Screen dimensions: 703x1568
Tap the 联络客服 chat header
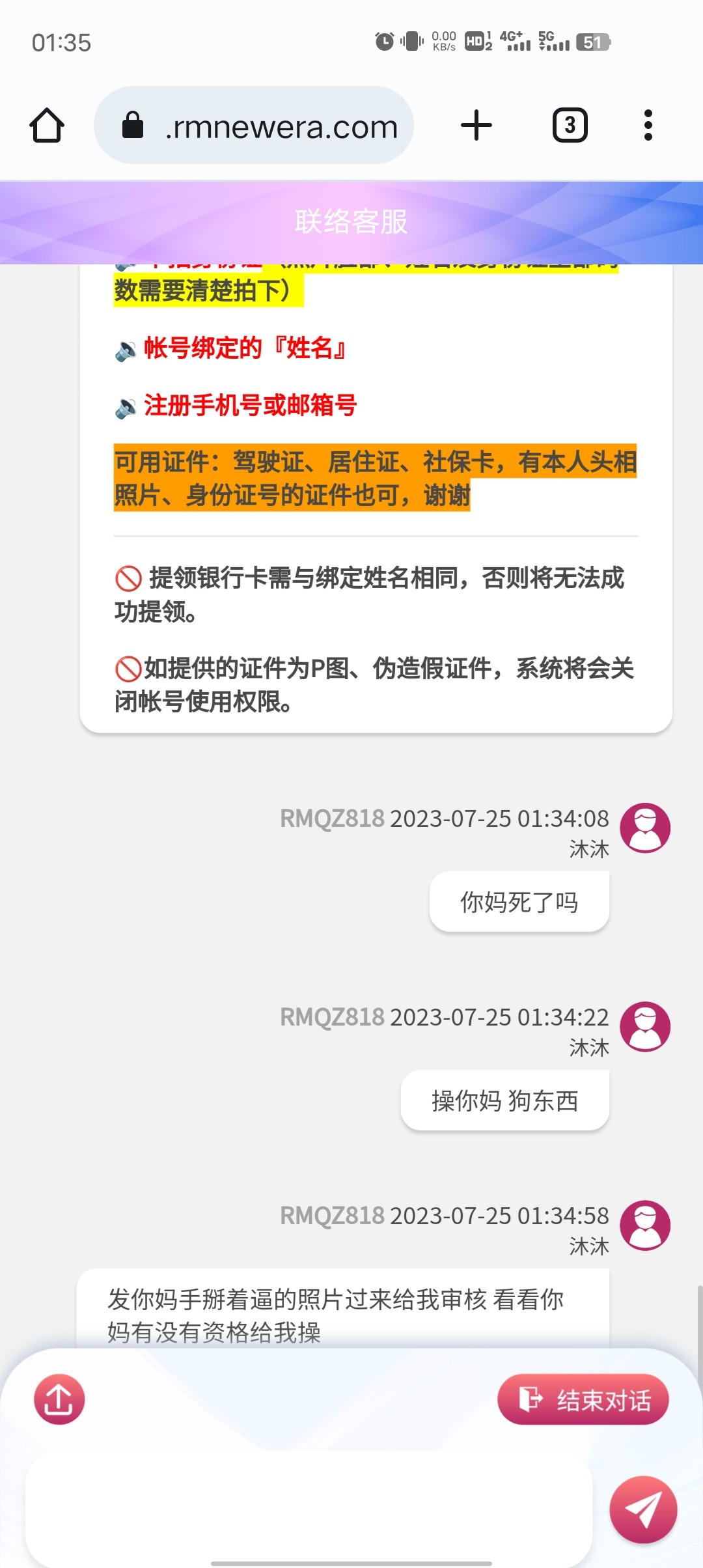tap(351, 221)
